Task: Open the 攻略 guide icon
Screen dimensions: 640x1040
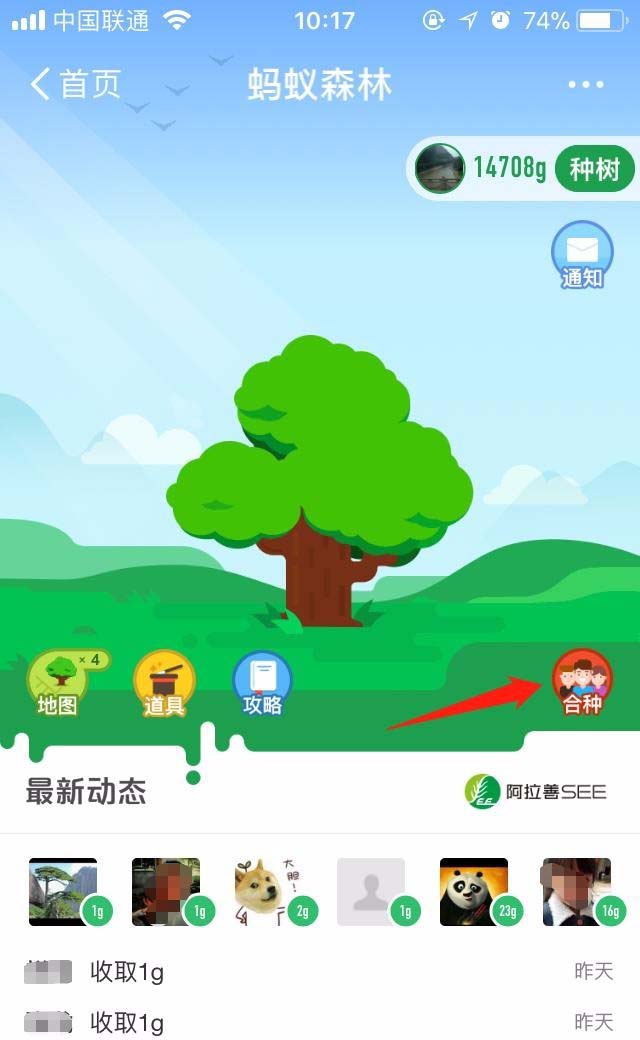Action: (263, 682)
